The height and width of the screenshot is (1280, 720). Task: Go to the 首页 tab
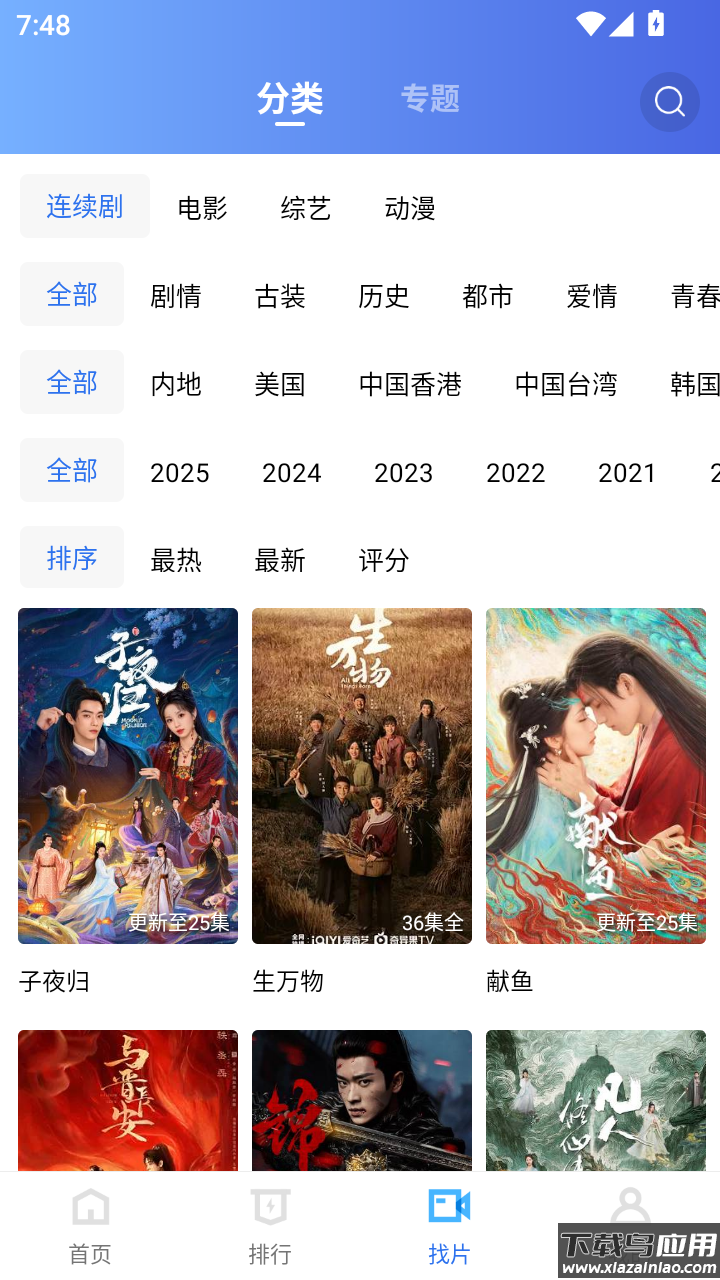pyautogui.click(x=90, y=1226)
